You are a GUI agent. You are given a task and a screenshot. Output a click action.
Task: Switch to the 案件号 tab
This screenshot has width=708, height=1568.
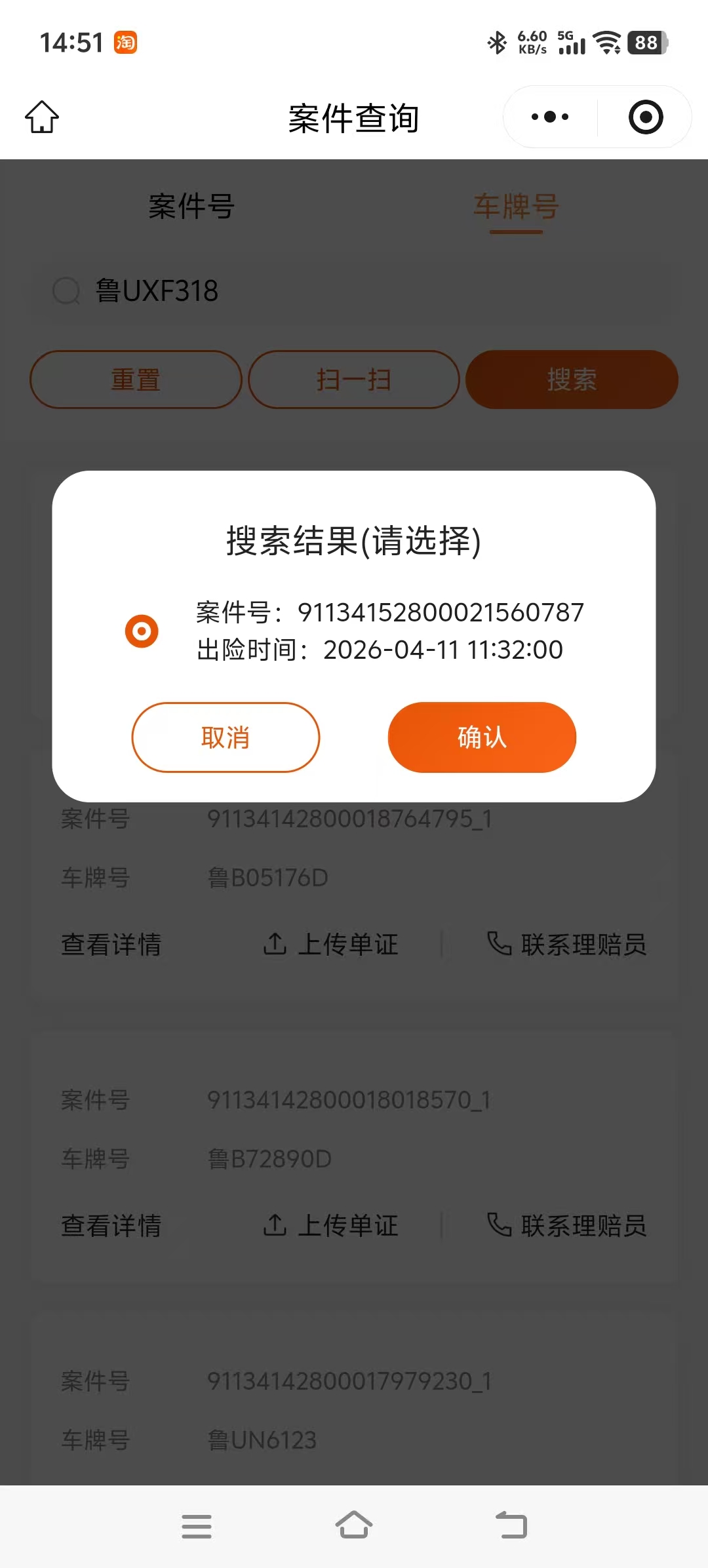click(x=191, y=206)
